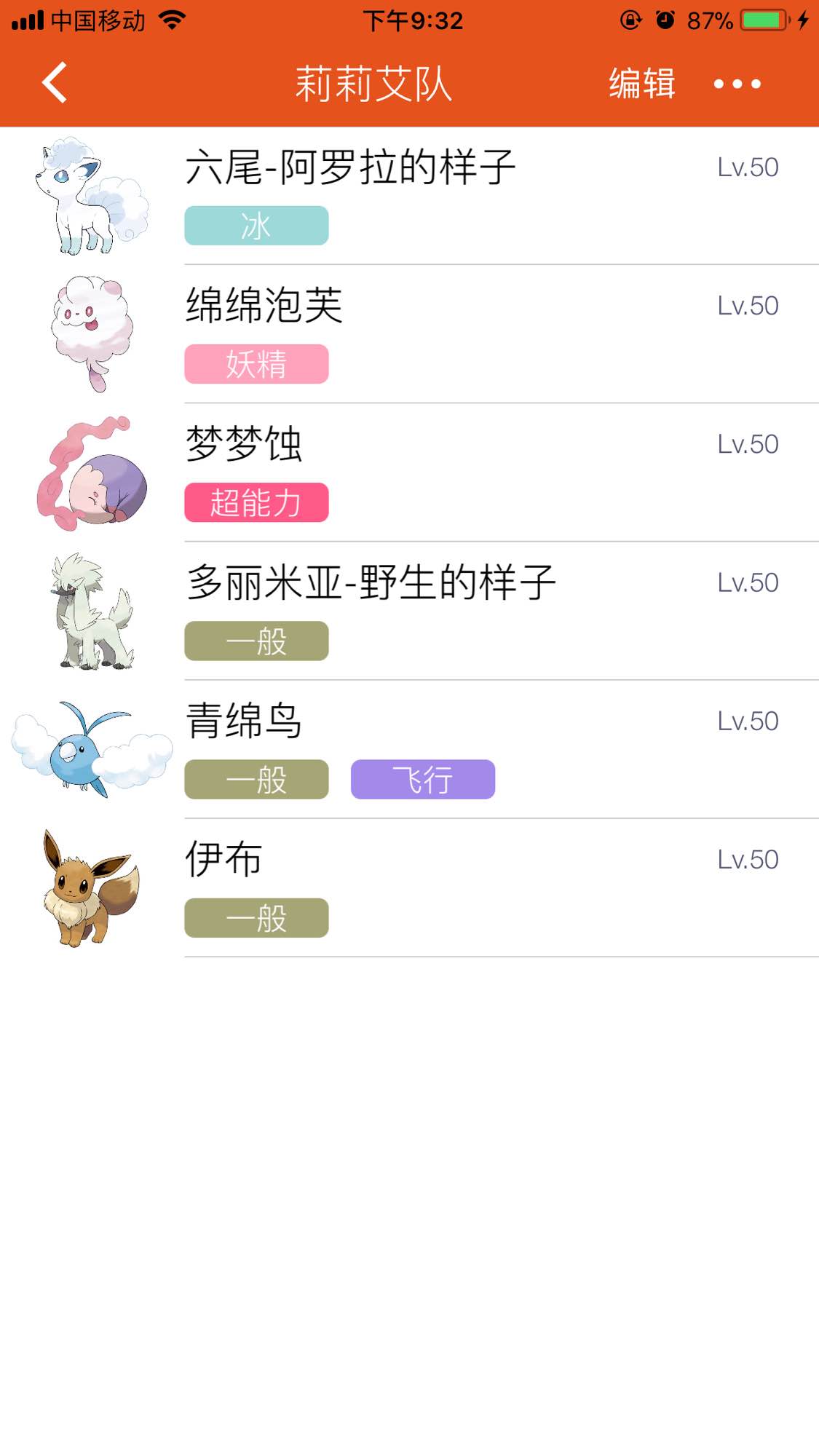Viewport: 819px width, 1456px height.
Task: Tap 编辑 to edit the team
Action: (641, 83)
